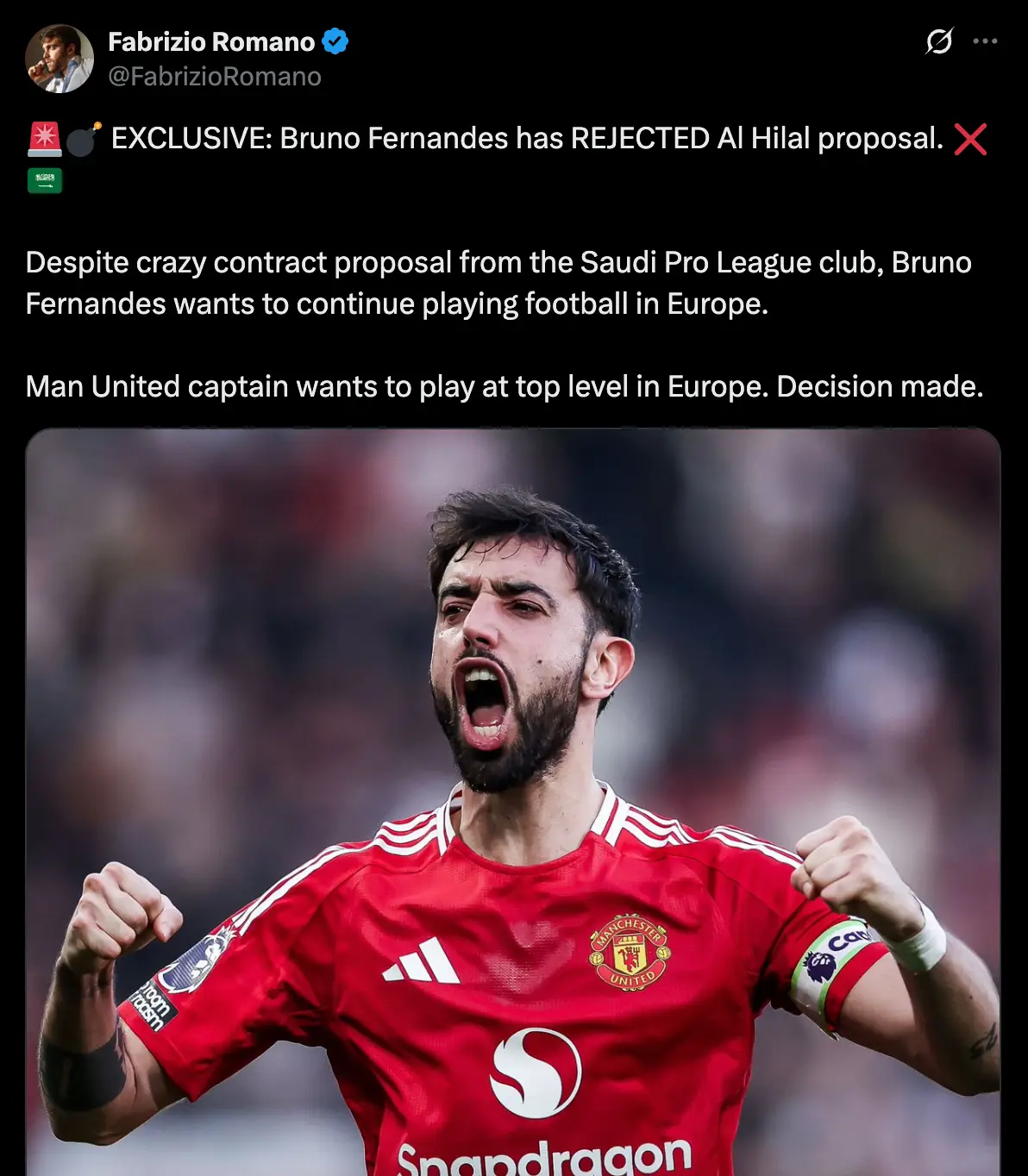Open the post's overflow menu
This screenshot has height=1176, width=1028.
[985, 41]
